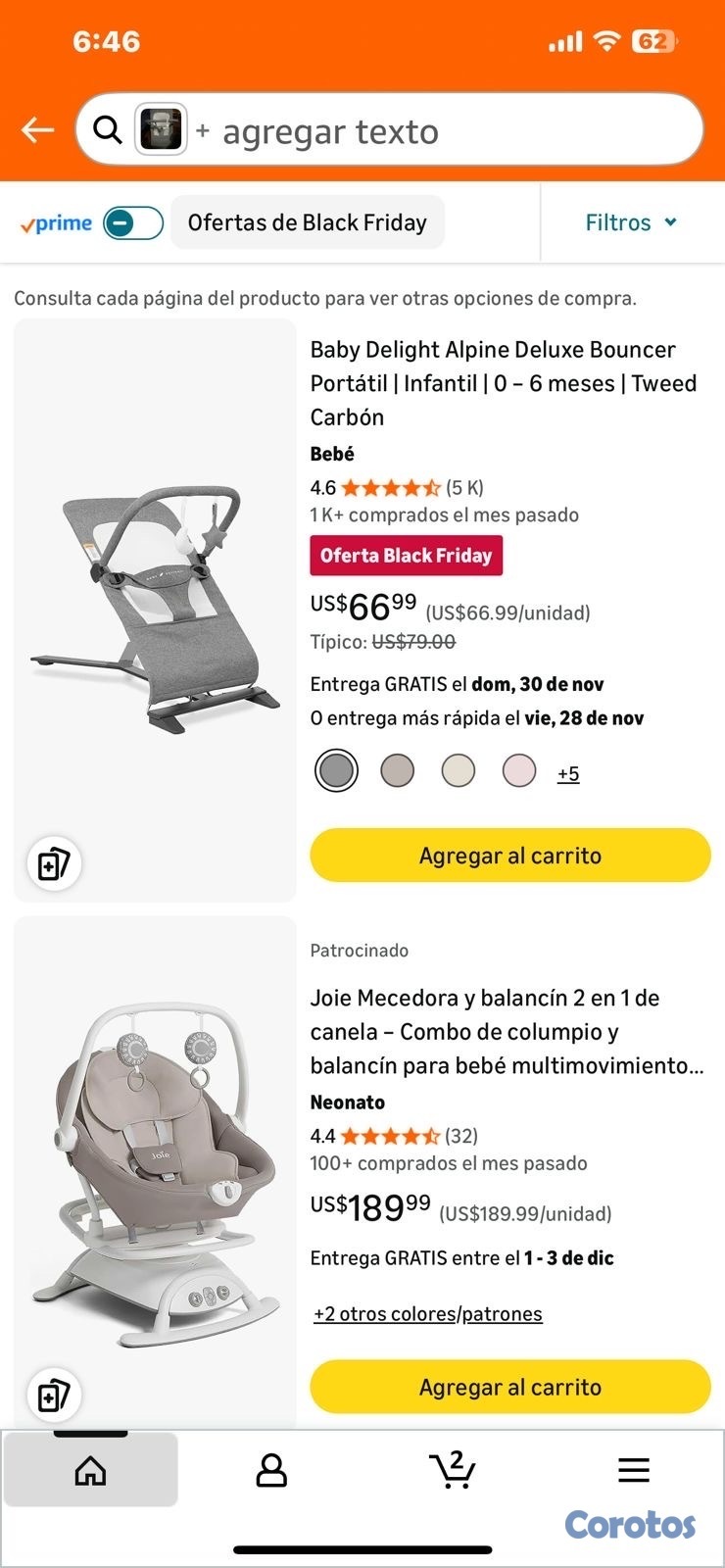Find similar items for Joie Mecedora
This screenshot has width=725, height=1568.
click(x=54, y=1396)
